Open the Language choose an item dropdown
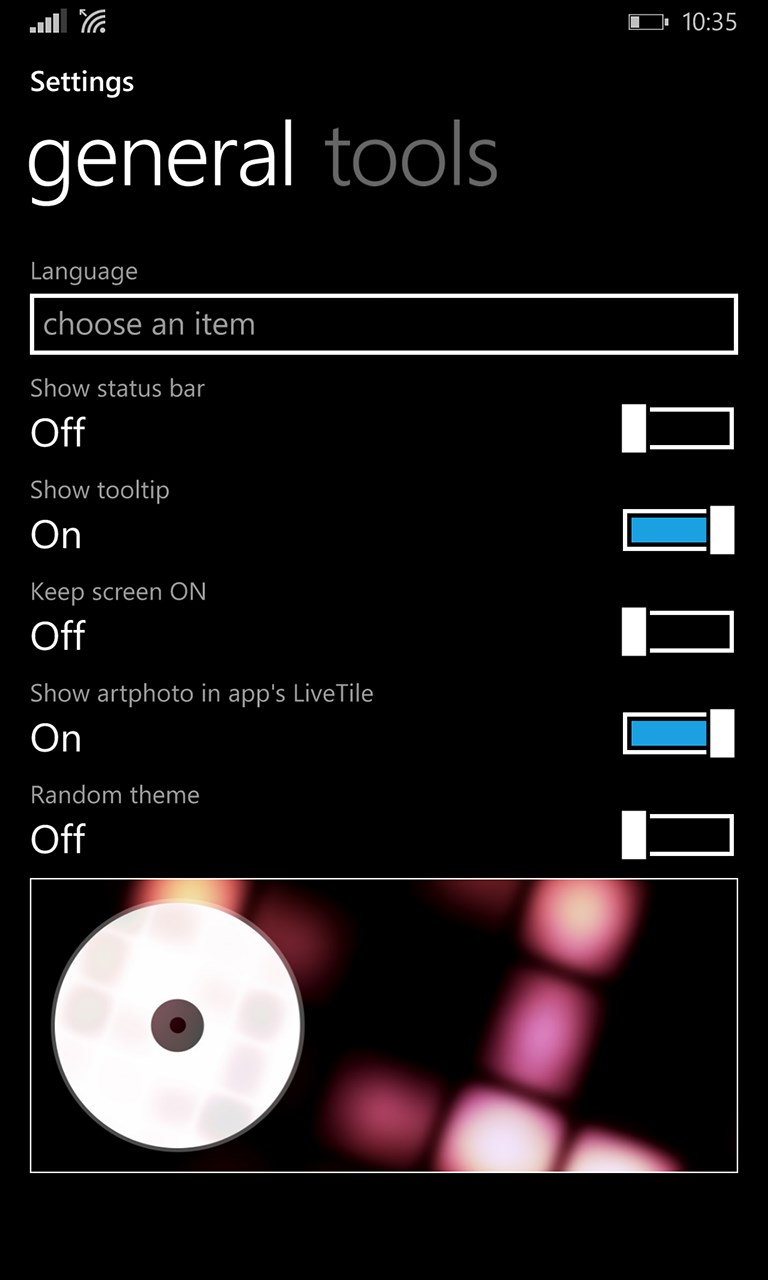The width and height of the screenshot is (768, 1280). pyautogui.click(x=384, y=324)
